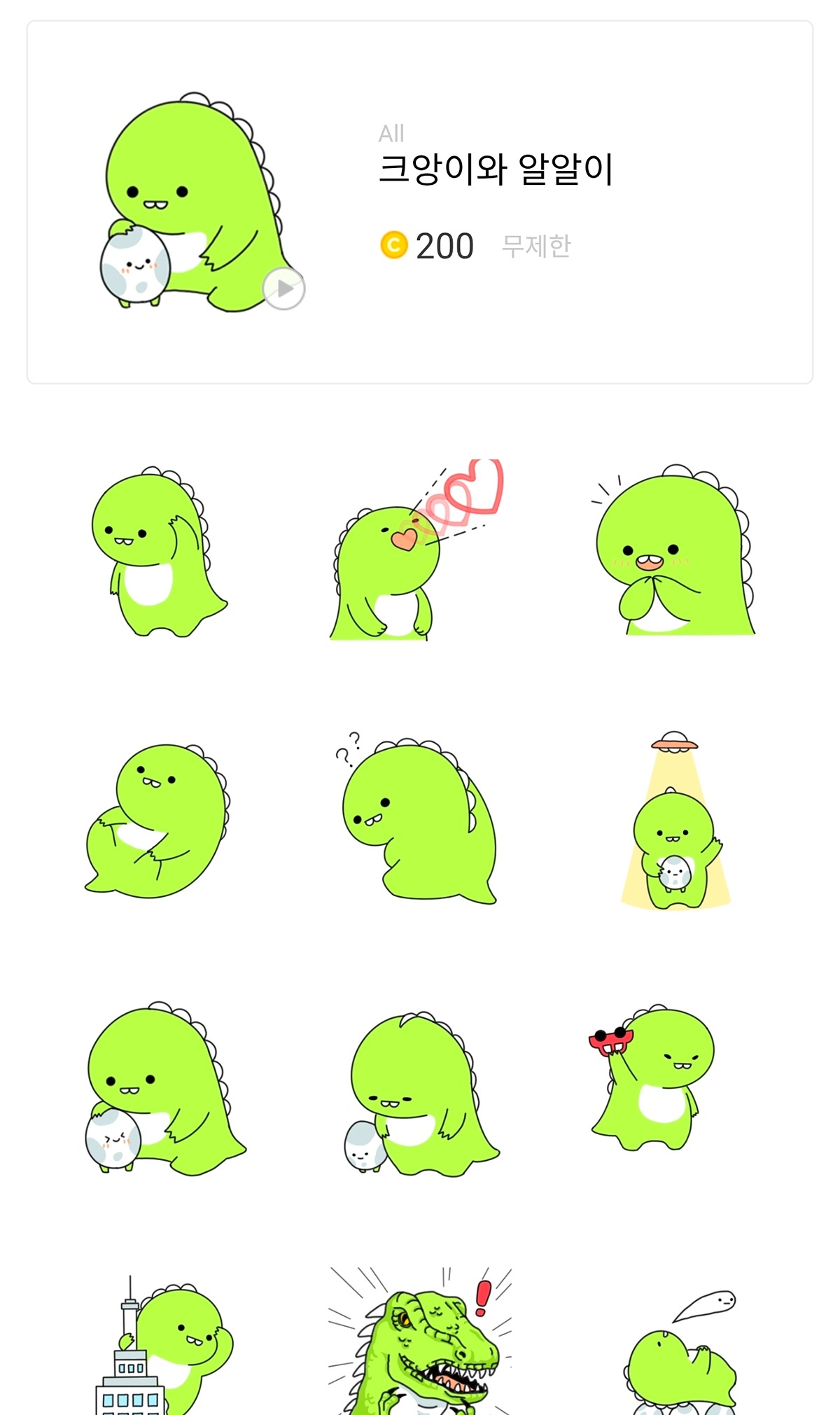Open the dinosaur climbing a building sticker
This screenshot has width=840, height=1415.
click(x=164, y=1348)
